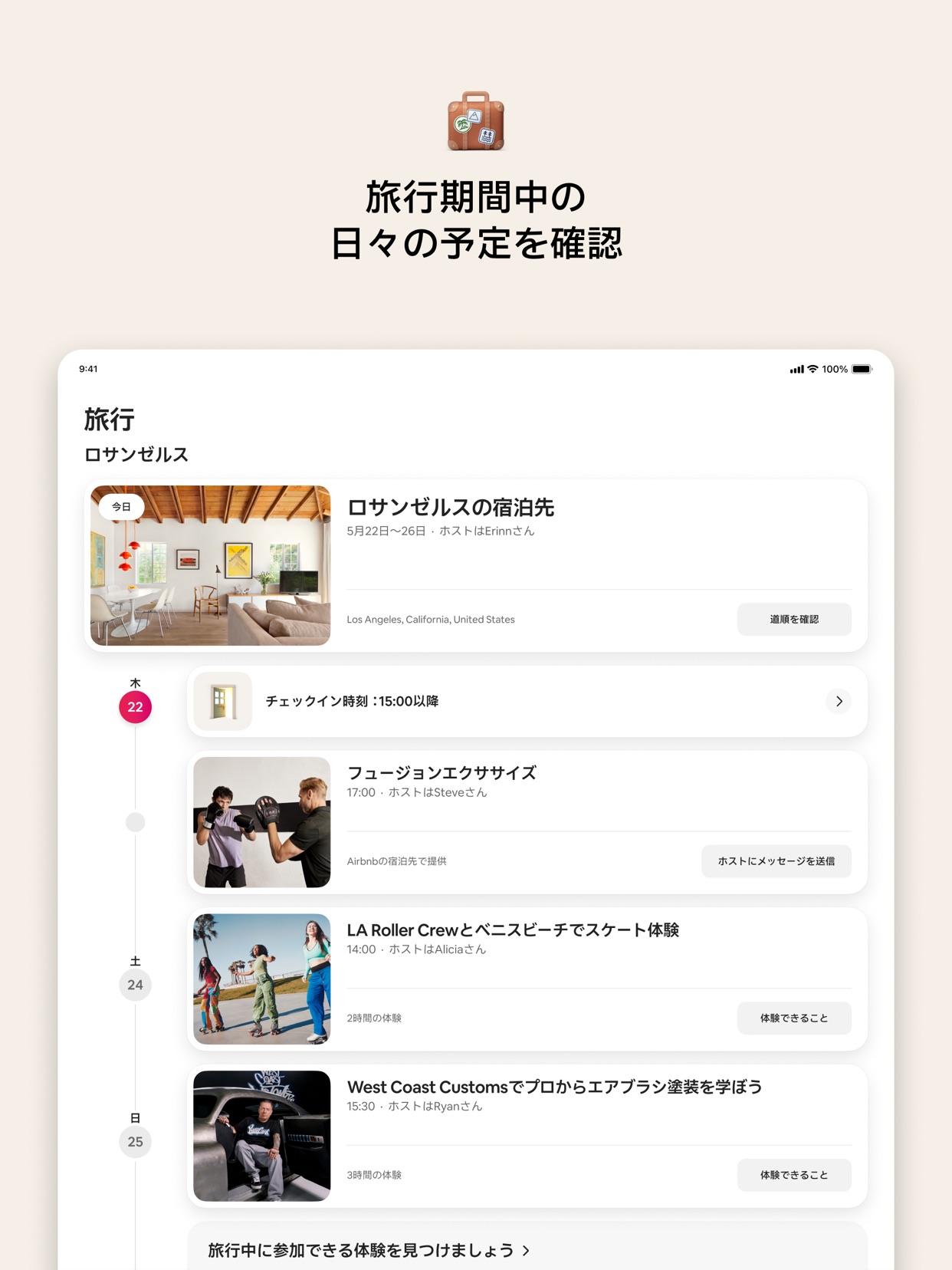
Task: Tap the door icon on the check-in row
Action: click(x=222, y=701)
